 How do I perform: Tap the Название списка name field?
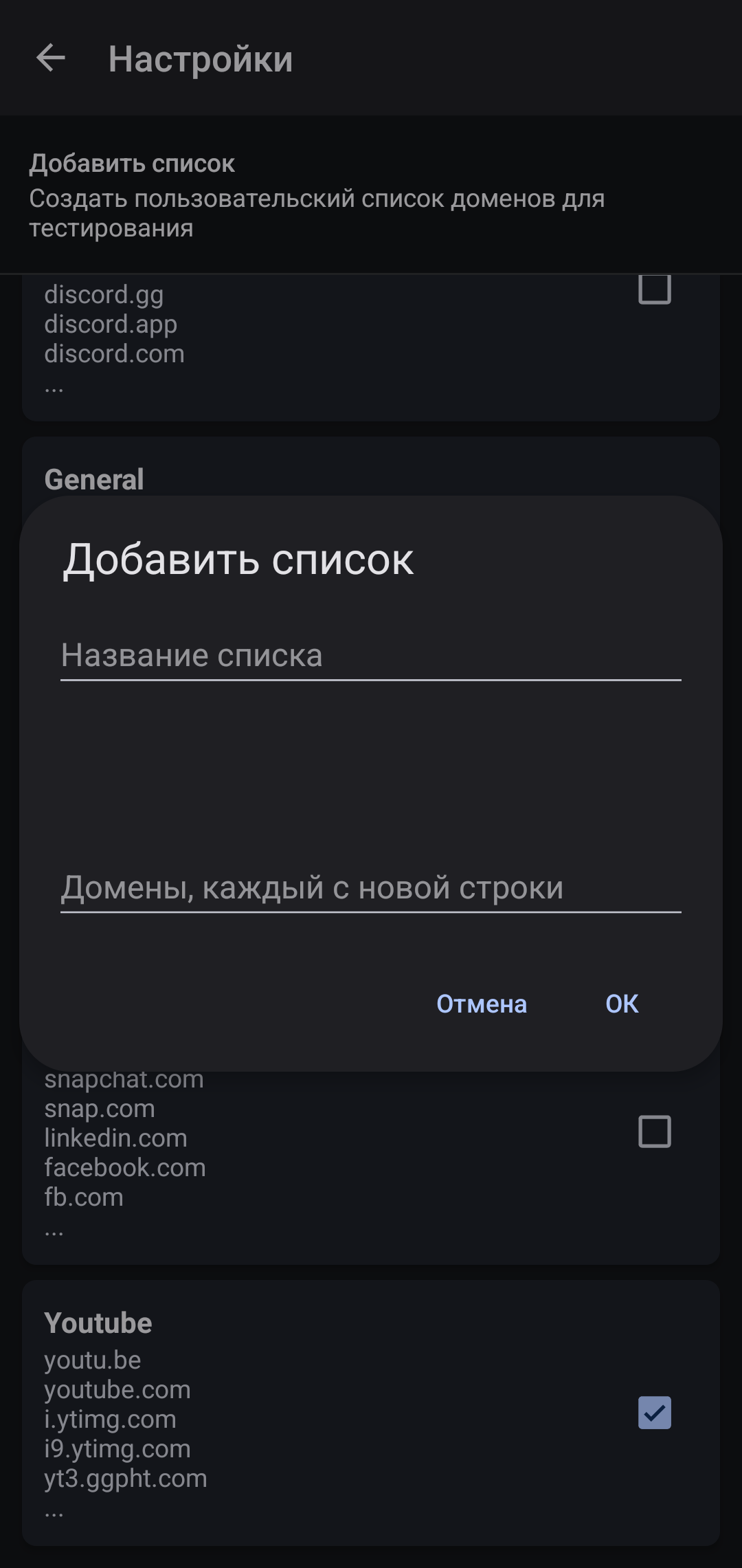[370, 655]
